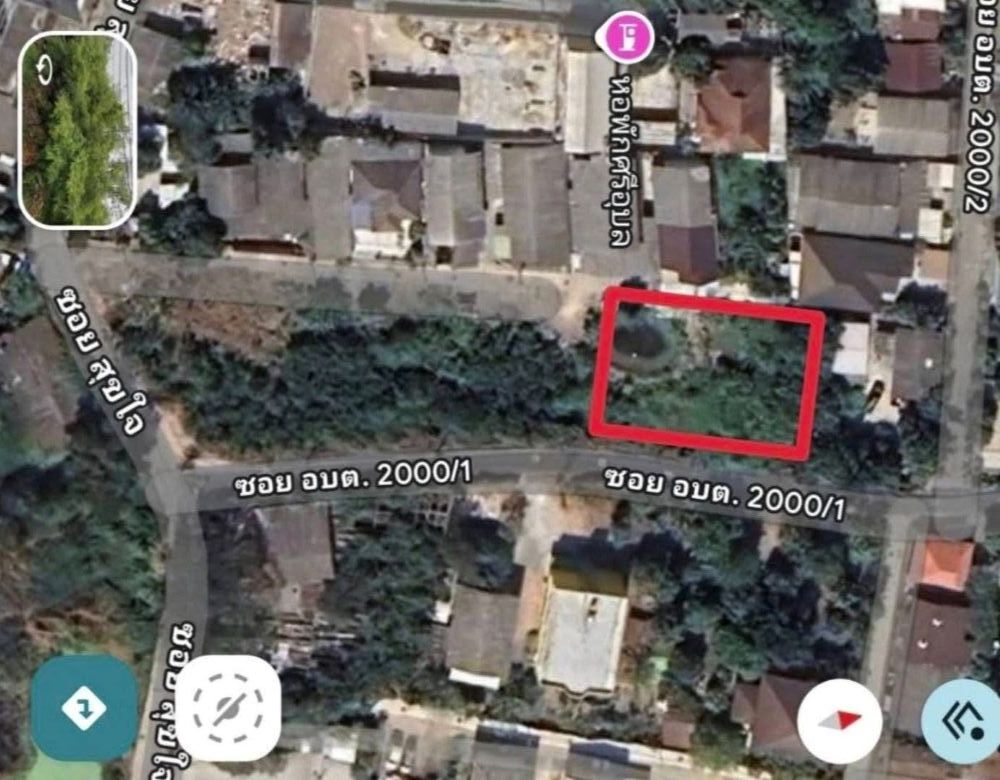The height and width of the screenshot is (780, 1000).
Task: Tap the my-location button
Action: click(228, 708)
